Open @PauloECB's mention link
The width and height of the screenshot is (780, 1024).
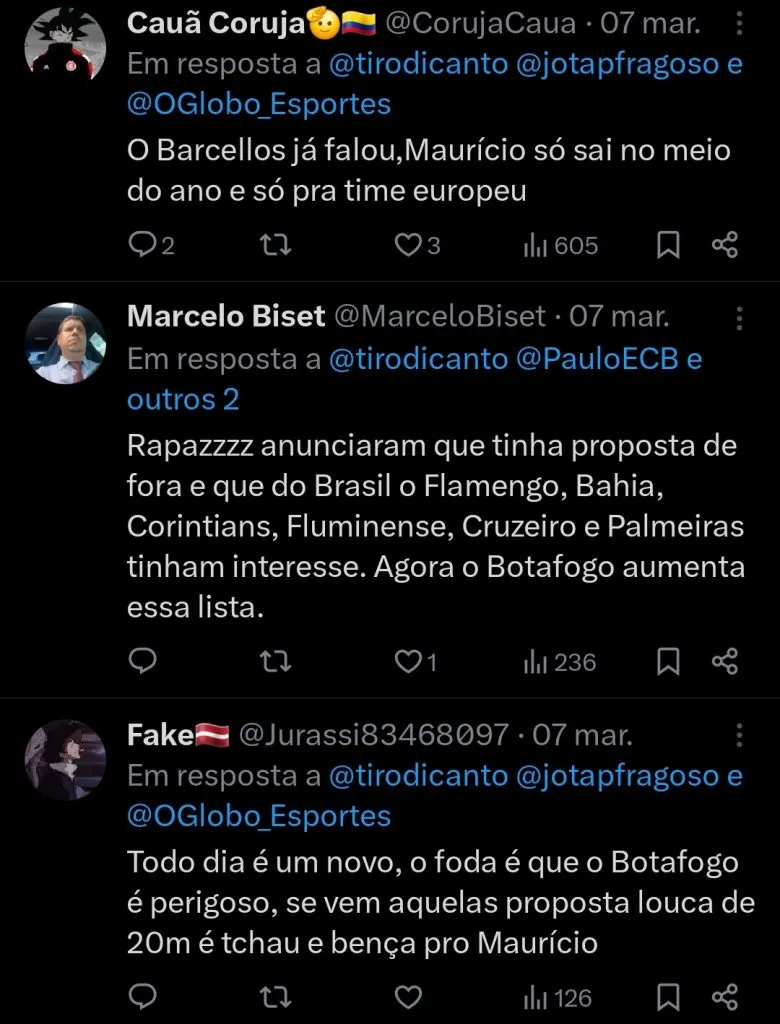(598, 359)
